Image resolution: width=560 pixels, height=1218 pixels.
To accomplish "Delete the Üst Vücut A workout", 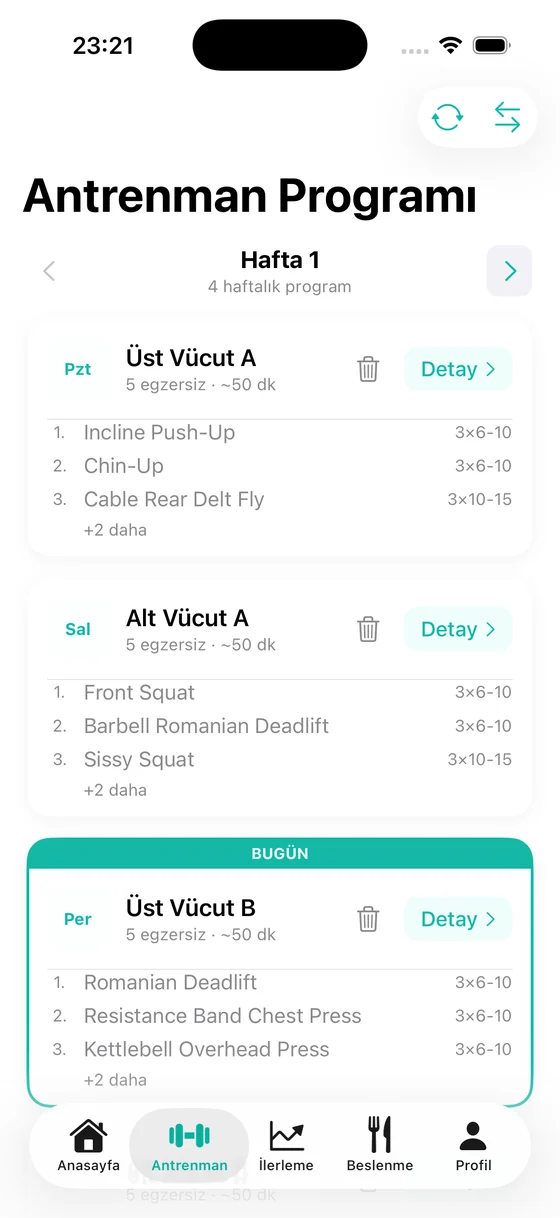I will point(368,369).
